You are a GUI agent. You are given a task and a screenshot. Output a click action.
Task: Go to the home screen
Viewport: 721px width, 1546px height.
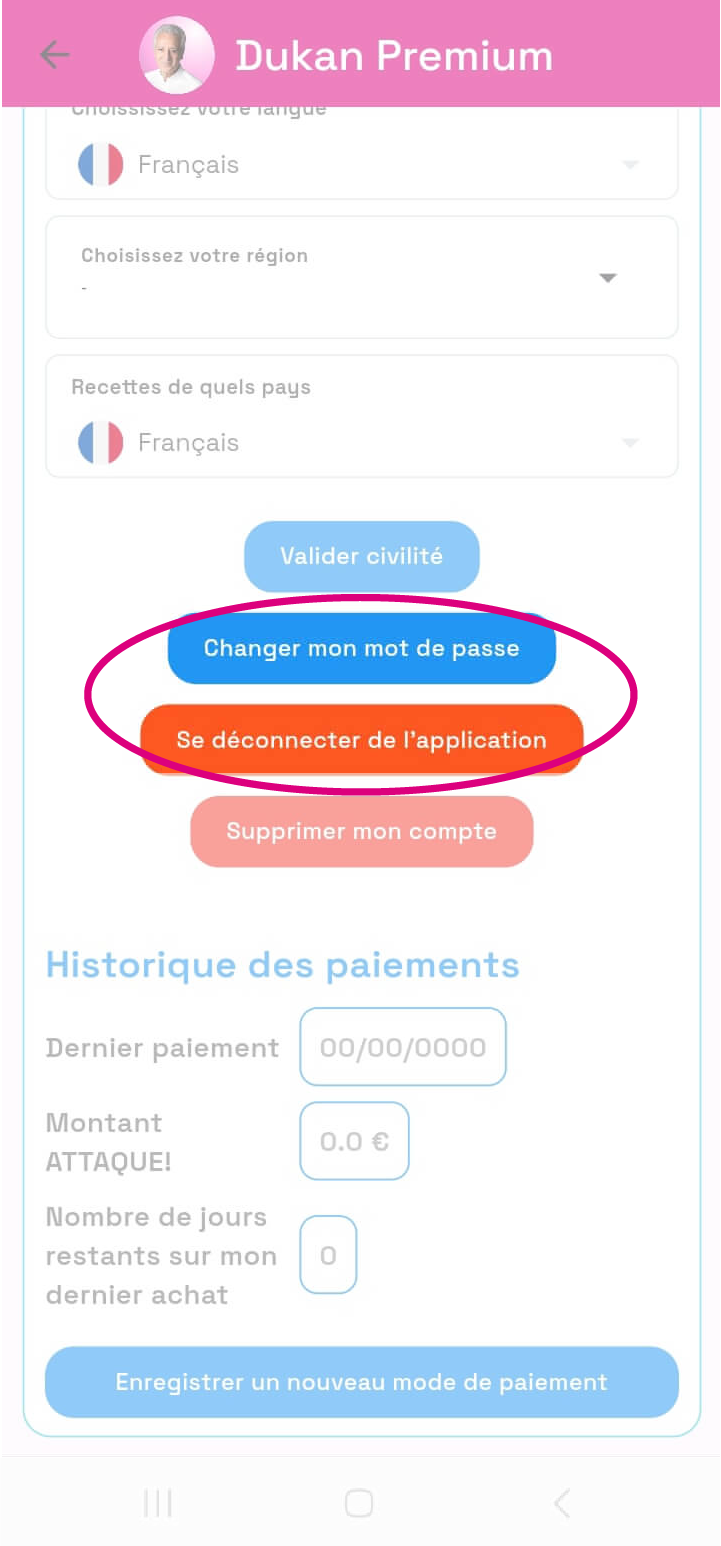(359, 1502)
